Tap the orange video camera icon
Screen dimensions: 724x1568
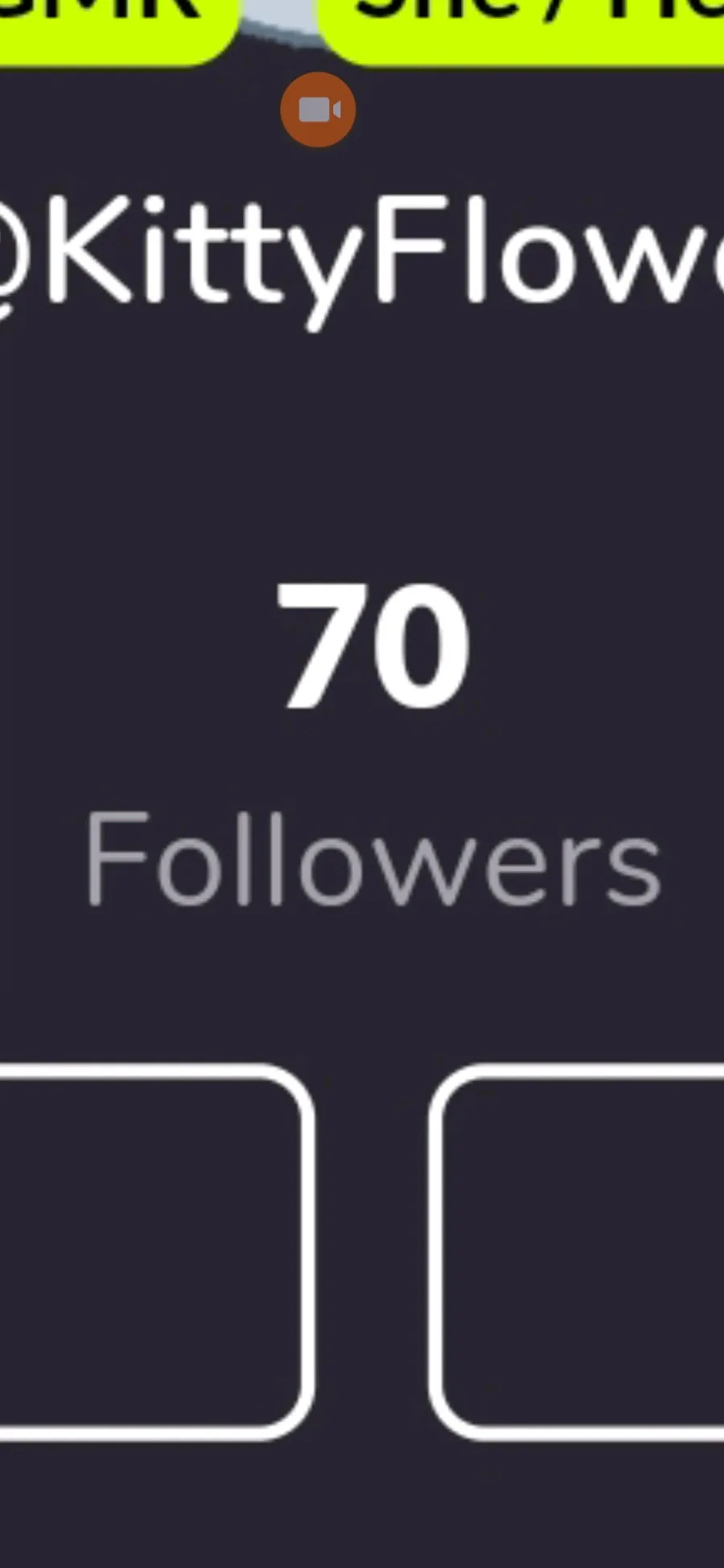(318, 109)
